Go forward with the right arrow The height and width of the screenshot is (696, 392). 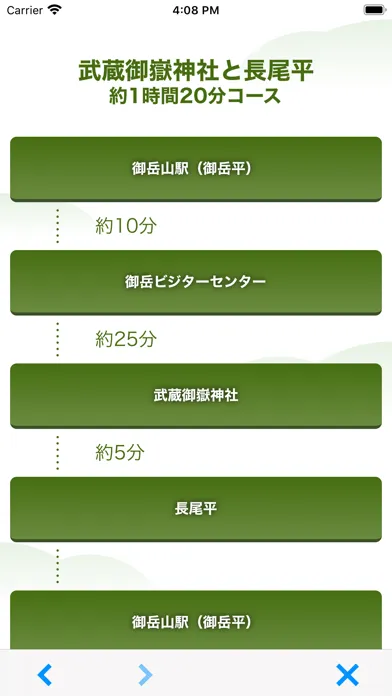[x=145, y=675]
